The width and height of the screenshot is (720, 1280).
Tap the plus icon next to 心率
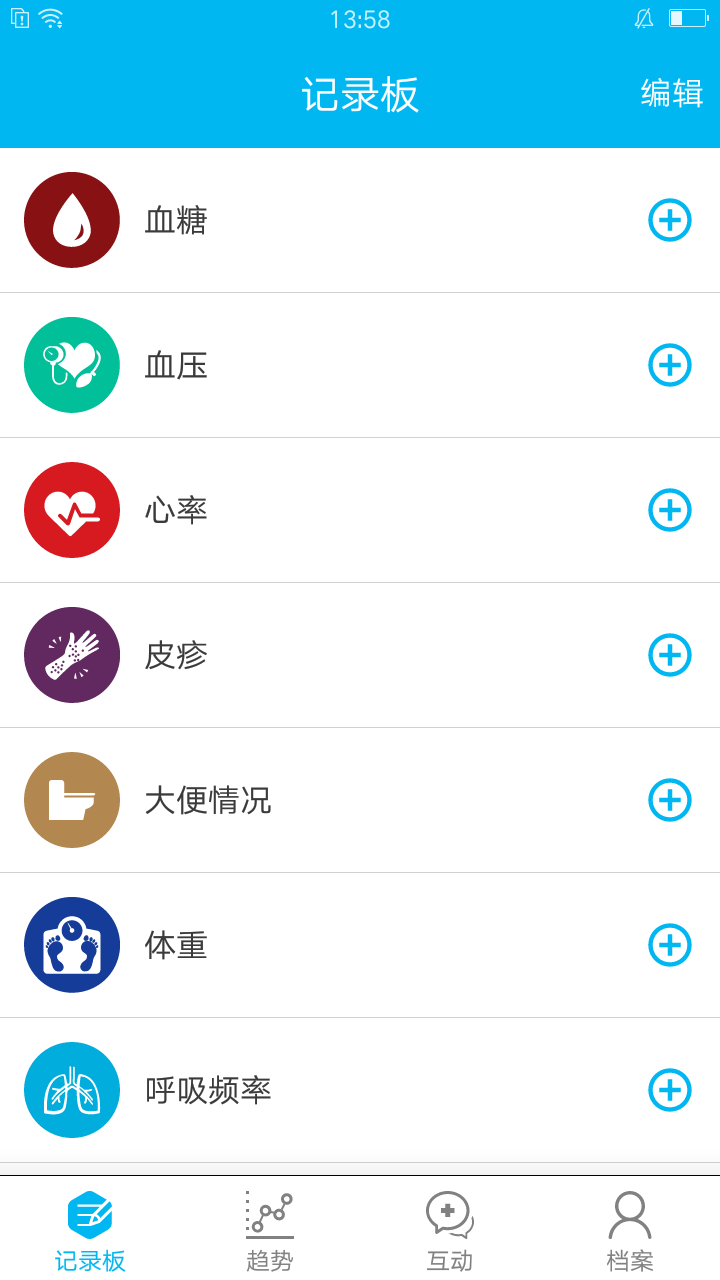[670, 510]
